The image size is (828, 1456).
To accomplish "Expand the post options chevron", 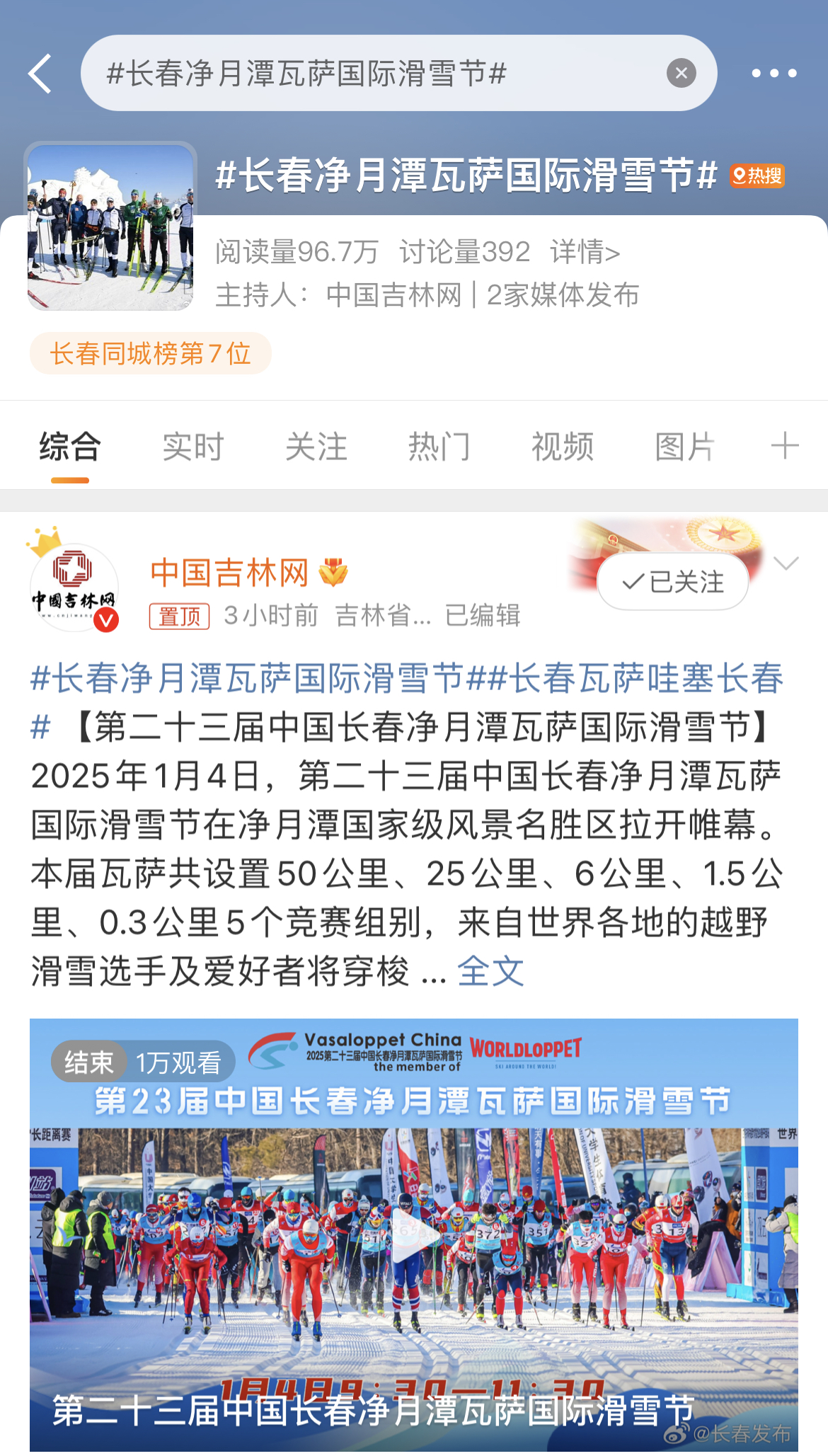I will [x=786, y=563].
